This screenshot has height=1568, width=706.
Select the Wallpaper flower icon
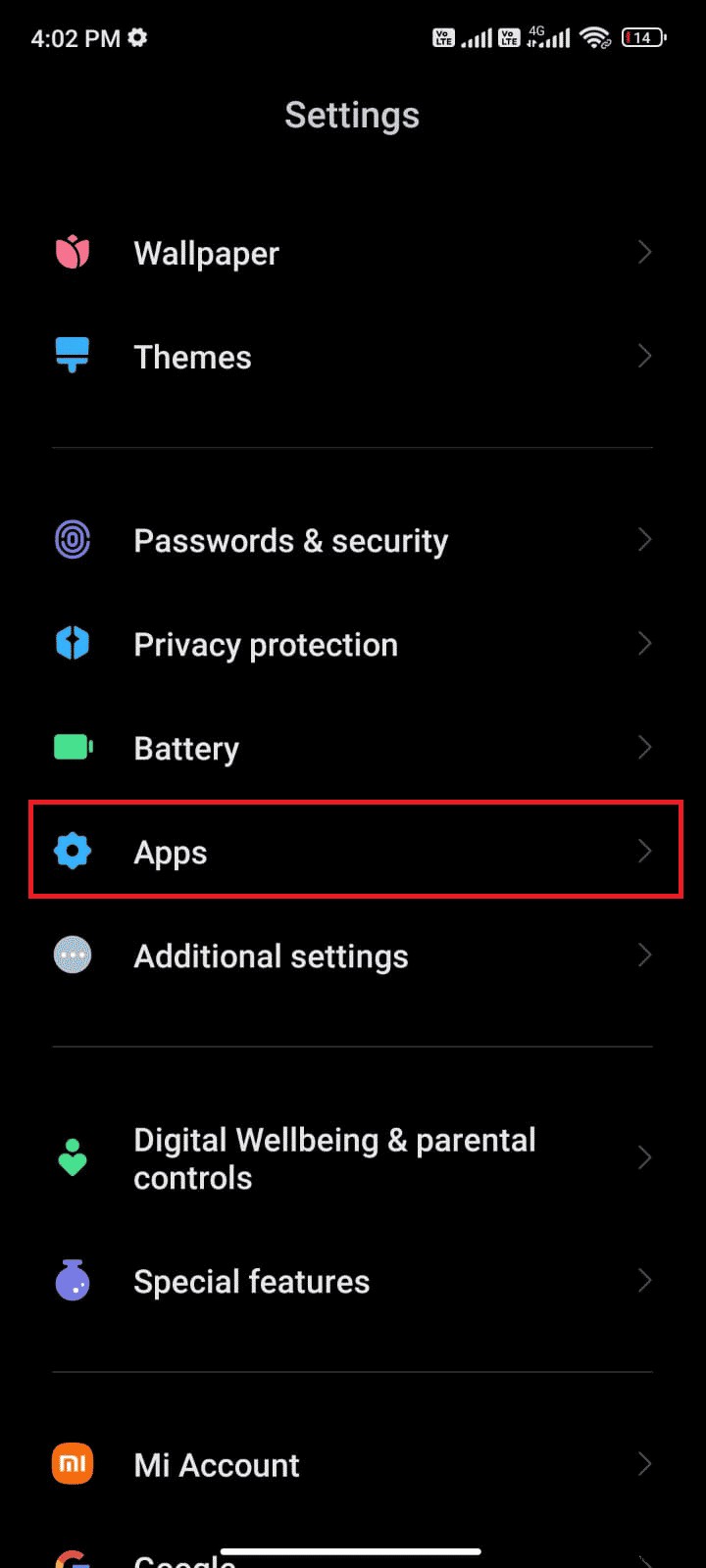coord(72,252)
